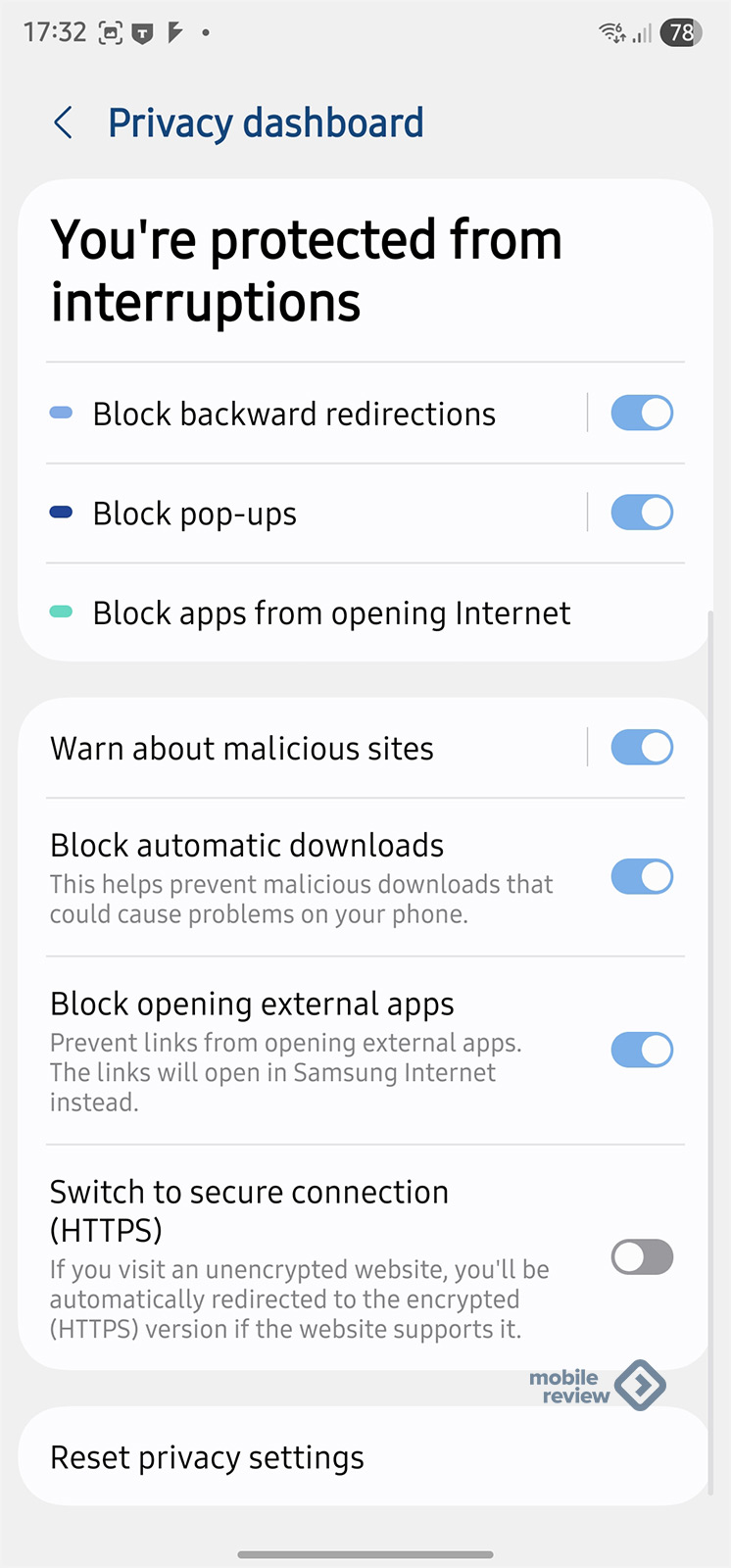731x1568 pixels.
Task: Disable the Block pop-ups switch
Action: point(642,513)
